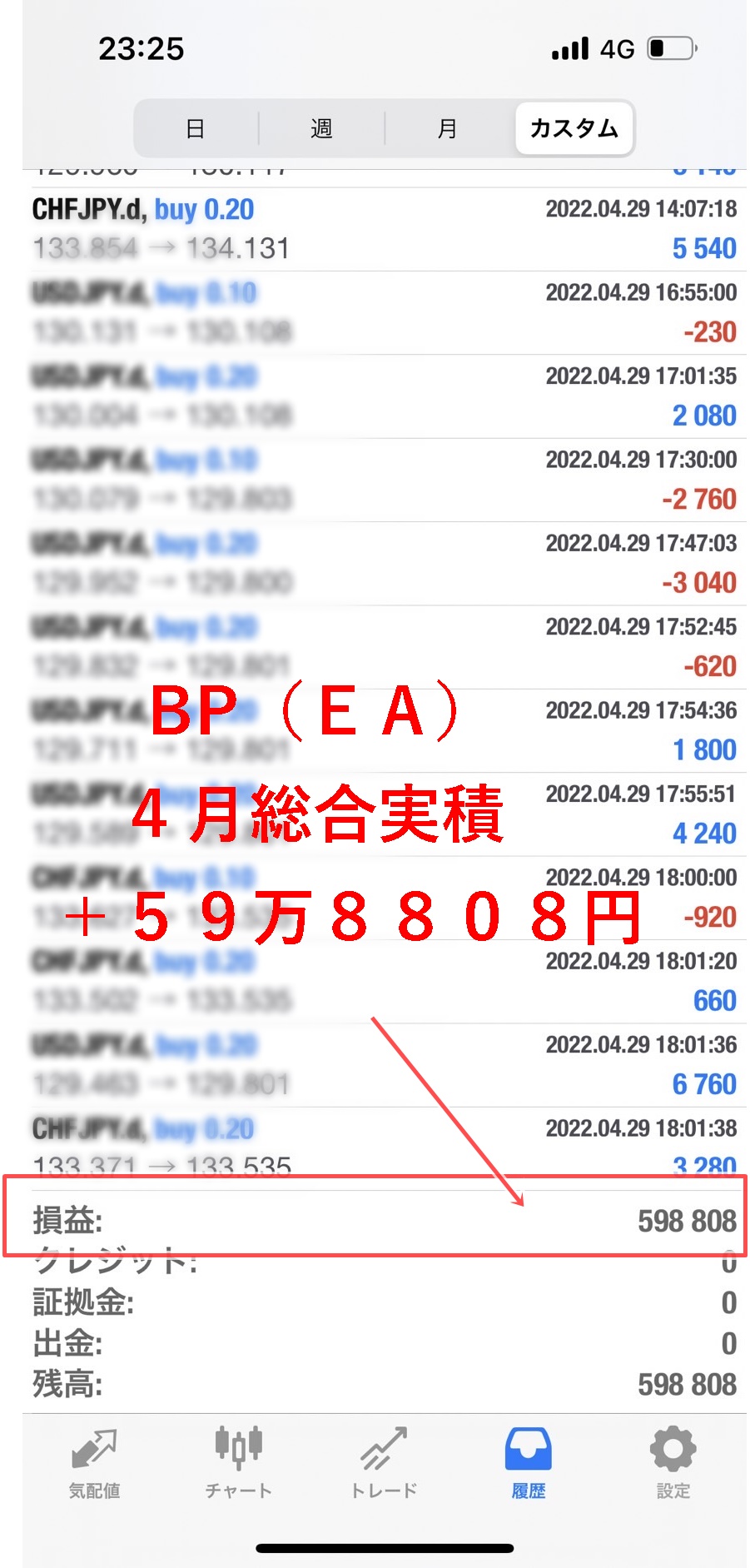
Task: Go to the チャート chart tab
Action: [239, 1463]
